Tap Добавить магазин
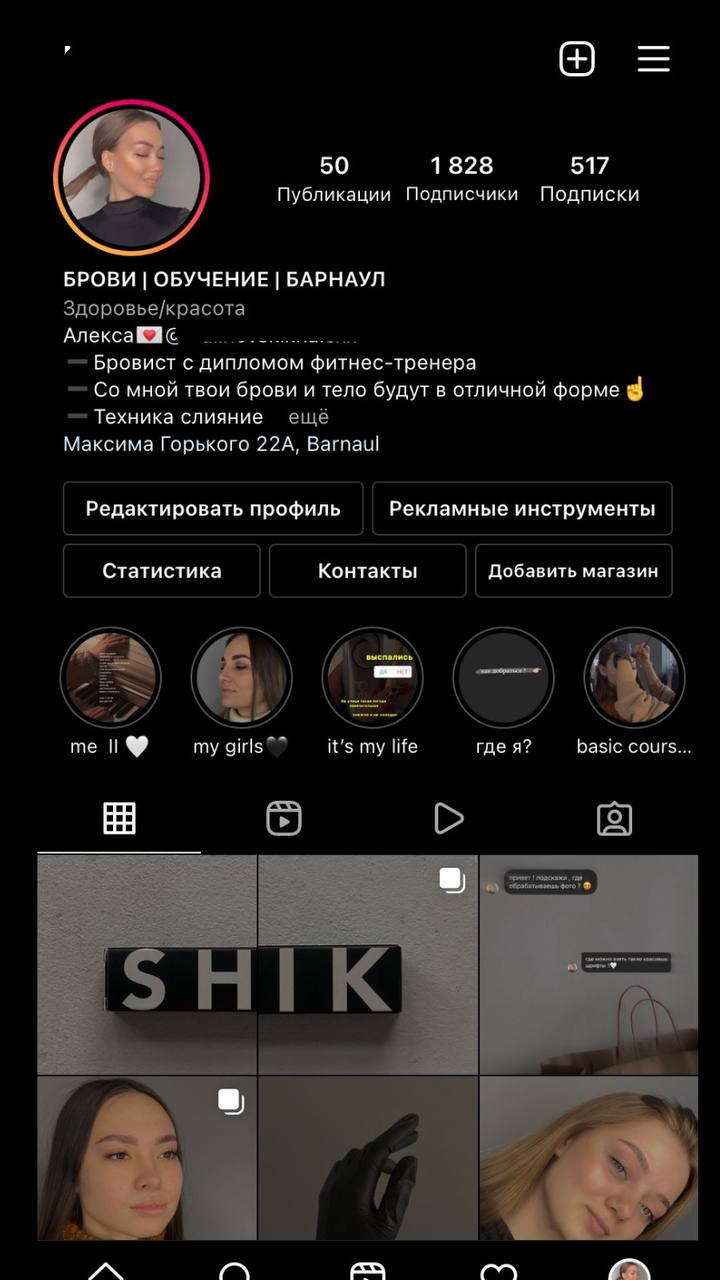Image resolution: width=720 pixels, height=1280 pixels. pyautogui.click(x=573, y=571)
